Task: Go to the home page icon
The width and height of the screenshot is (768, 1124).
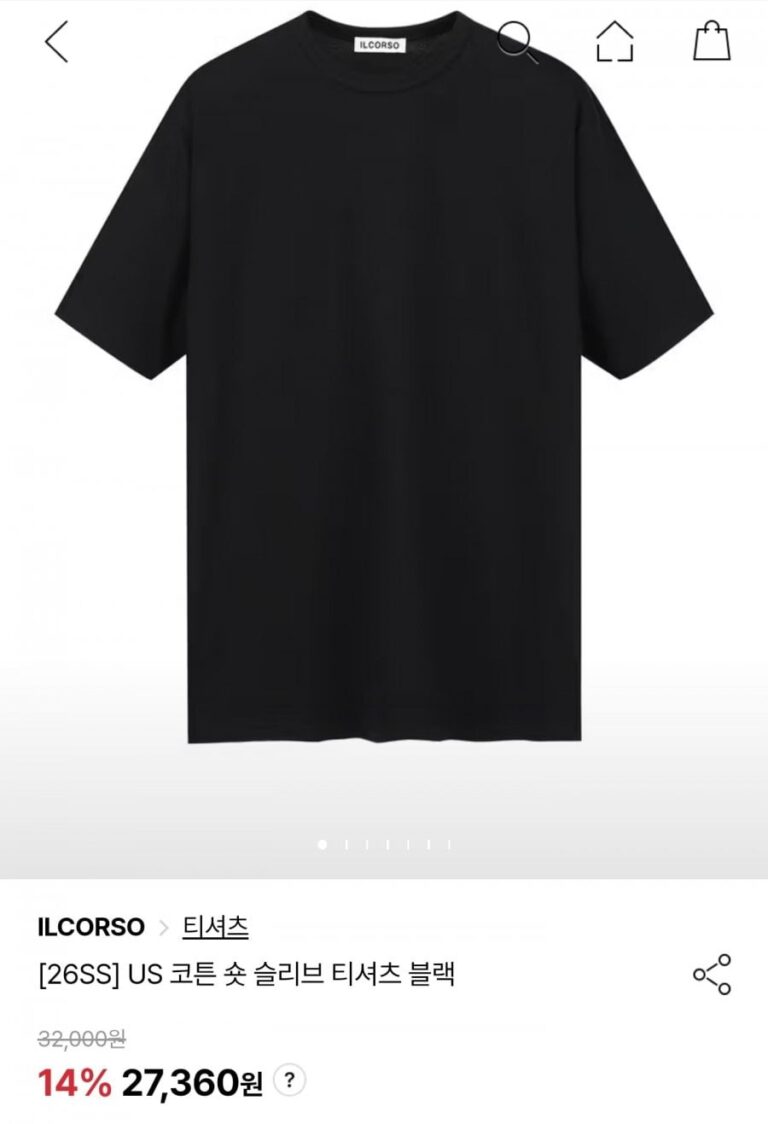Action: [x=615, y=42]
